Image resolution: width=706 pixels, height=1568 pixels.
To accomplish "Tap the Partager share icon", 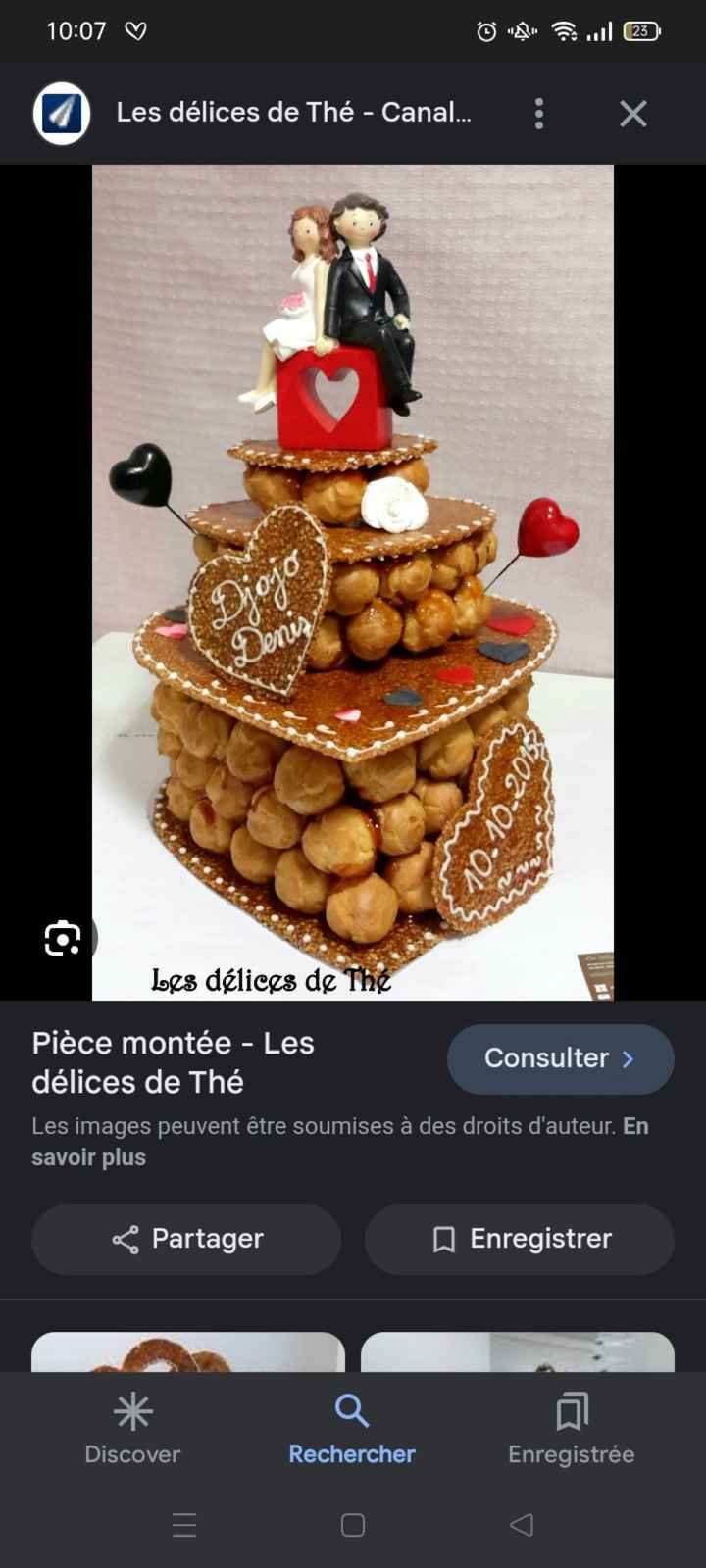I will [125, 1239].
